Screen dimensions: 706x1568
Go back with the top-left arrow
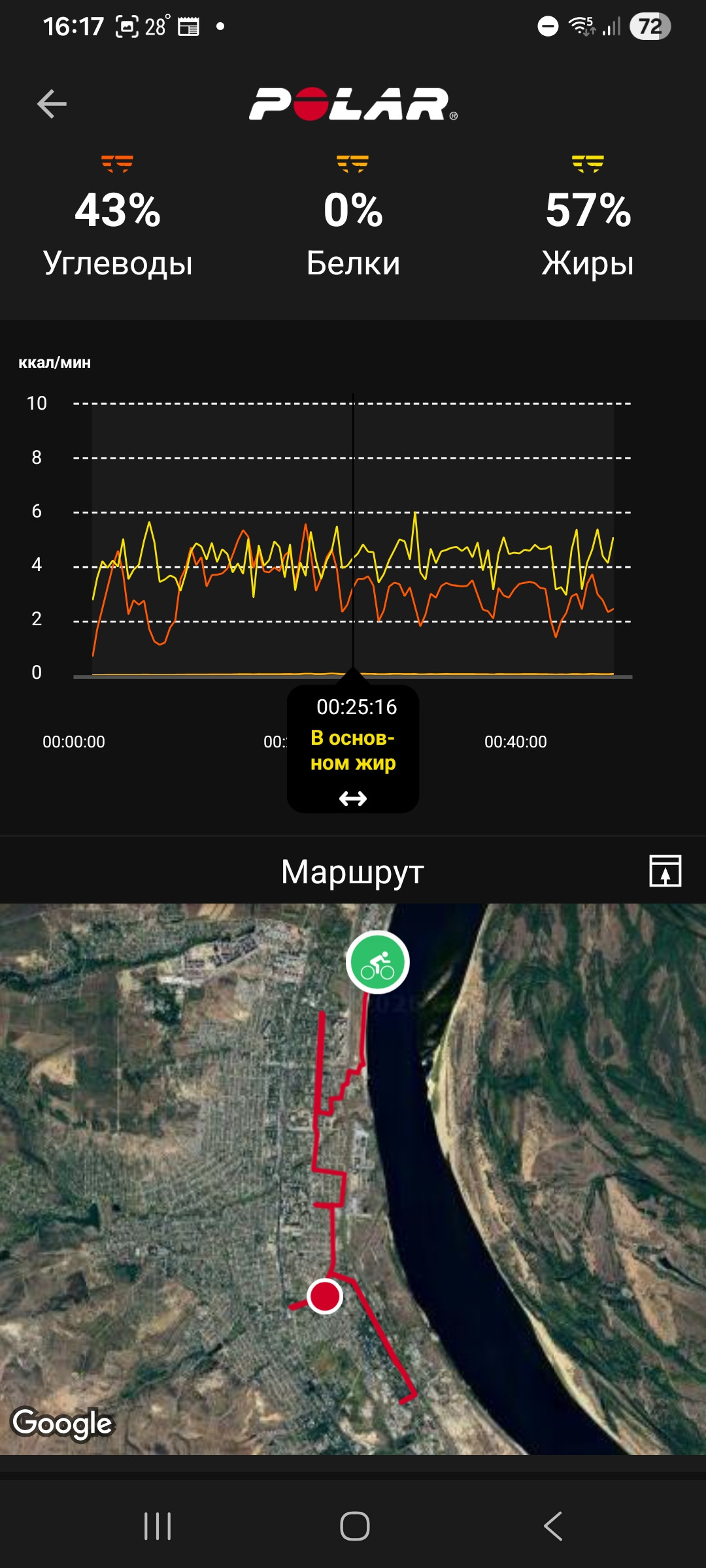tap(52, 104)
